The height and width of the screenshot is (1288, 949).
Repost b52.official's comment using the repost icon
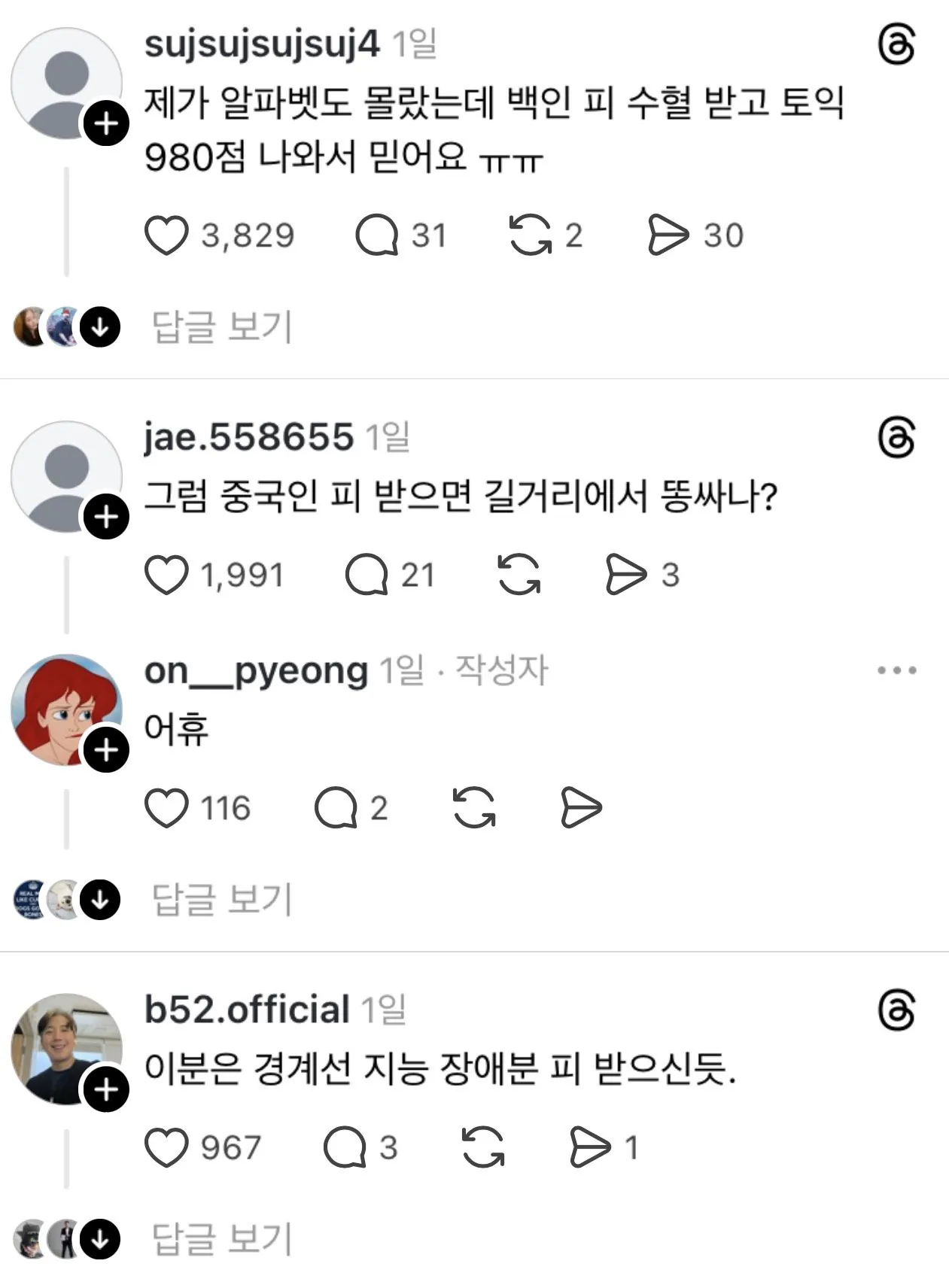pyautogui.click(x=481, y=1147)
